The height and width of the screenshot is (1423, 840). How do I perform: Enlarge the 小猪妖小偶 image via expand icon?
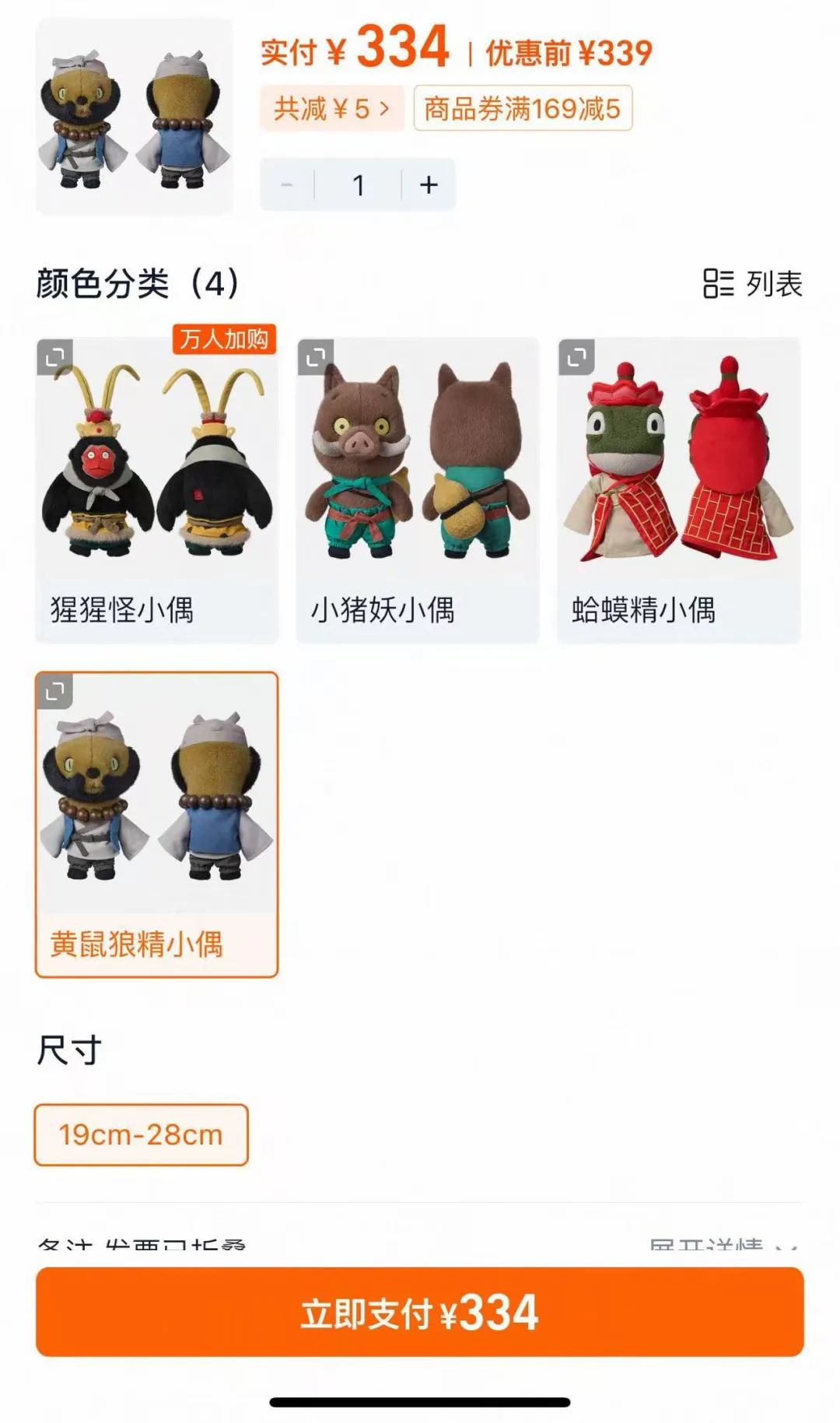pos(316,357)
